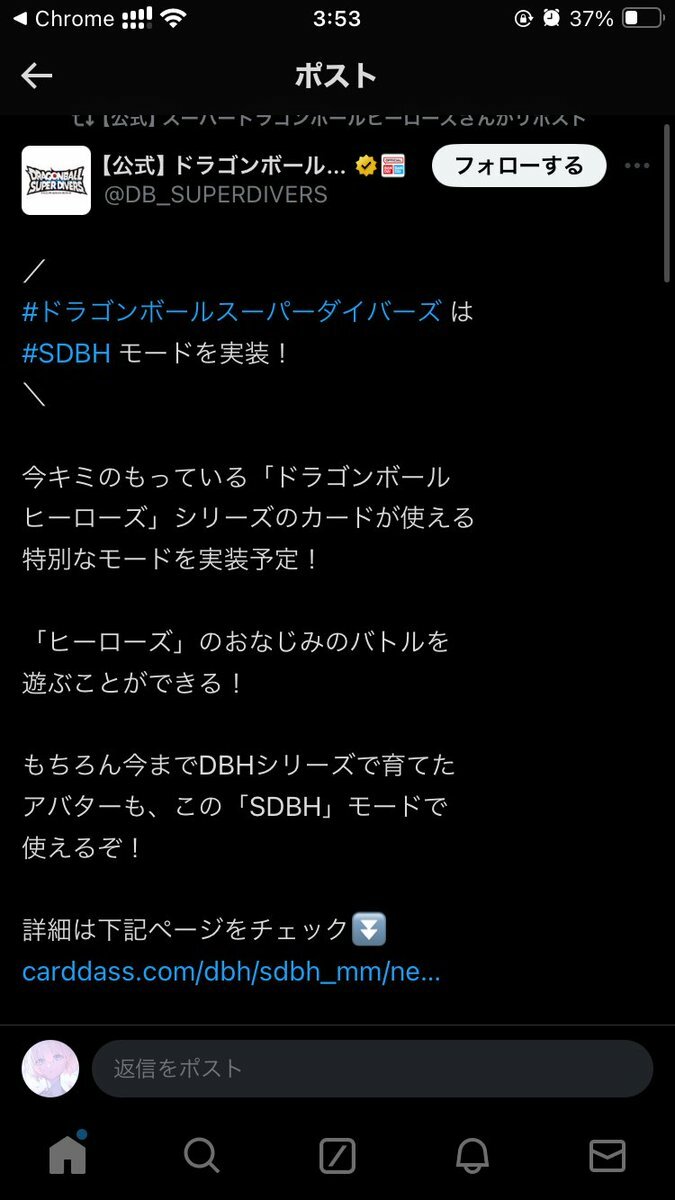Open the Grok tab
675x1200 pixels.
337,1156
